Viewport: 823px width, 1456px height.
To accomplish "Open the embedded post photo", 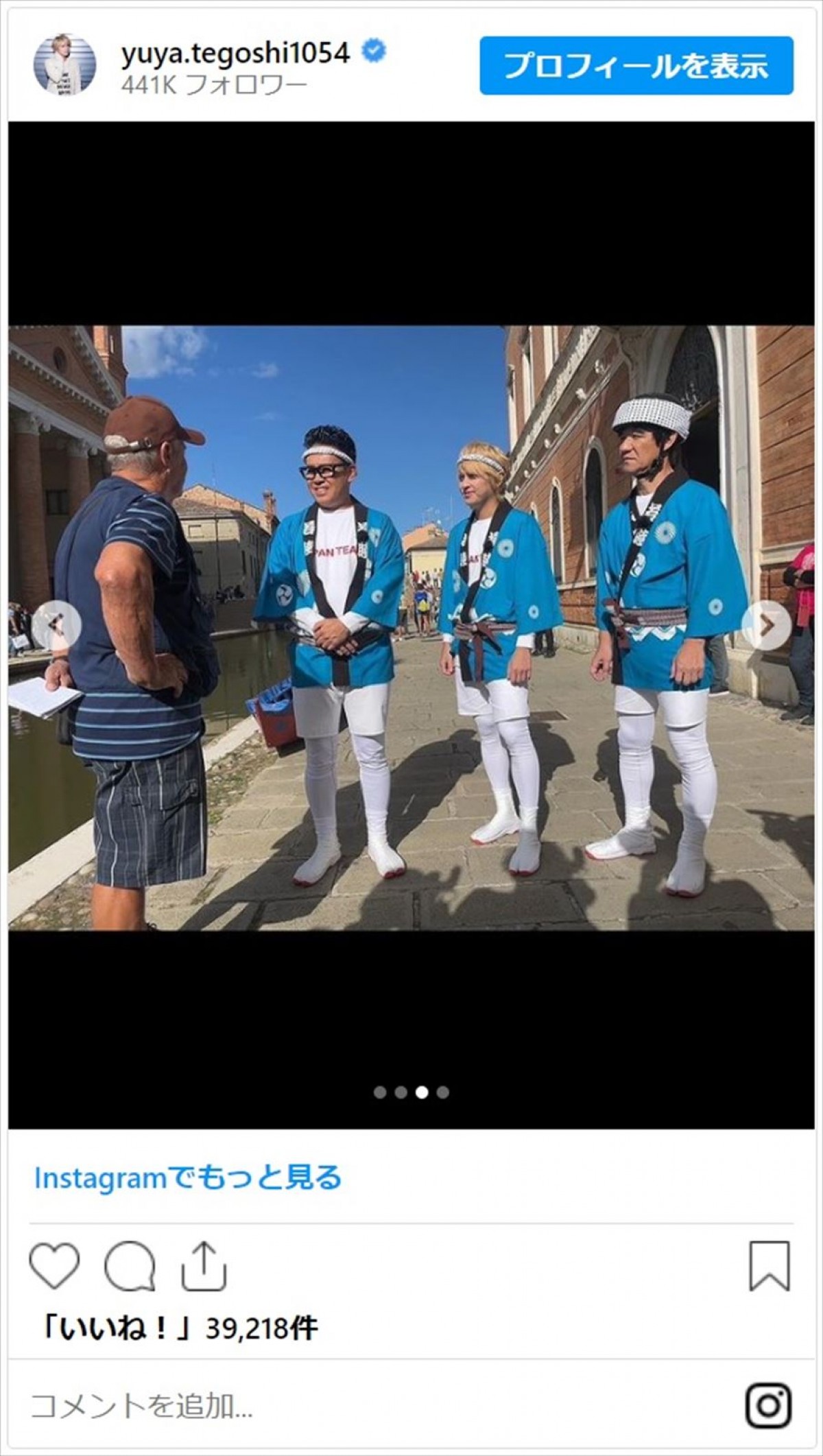I will (411, 627).
